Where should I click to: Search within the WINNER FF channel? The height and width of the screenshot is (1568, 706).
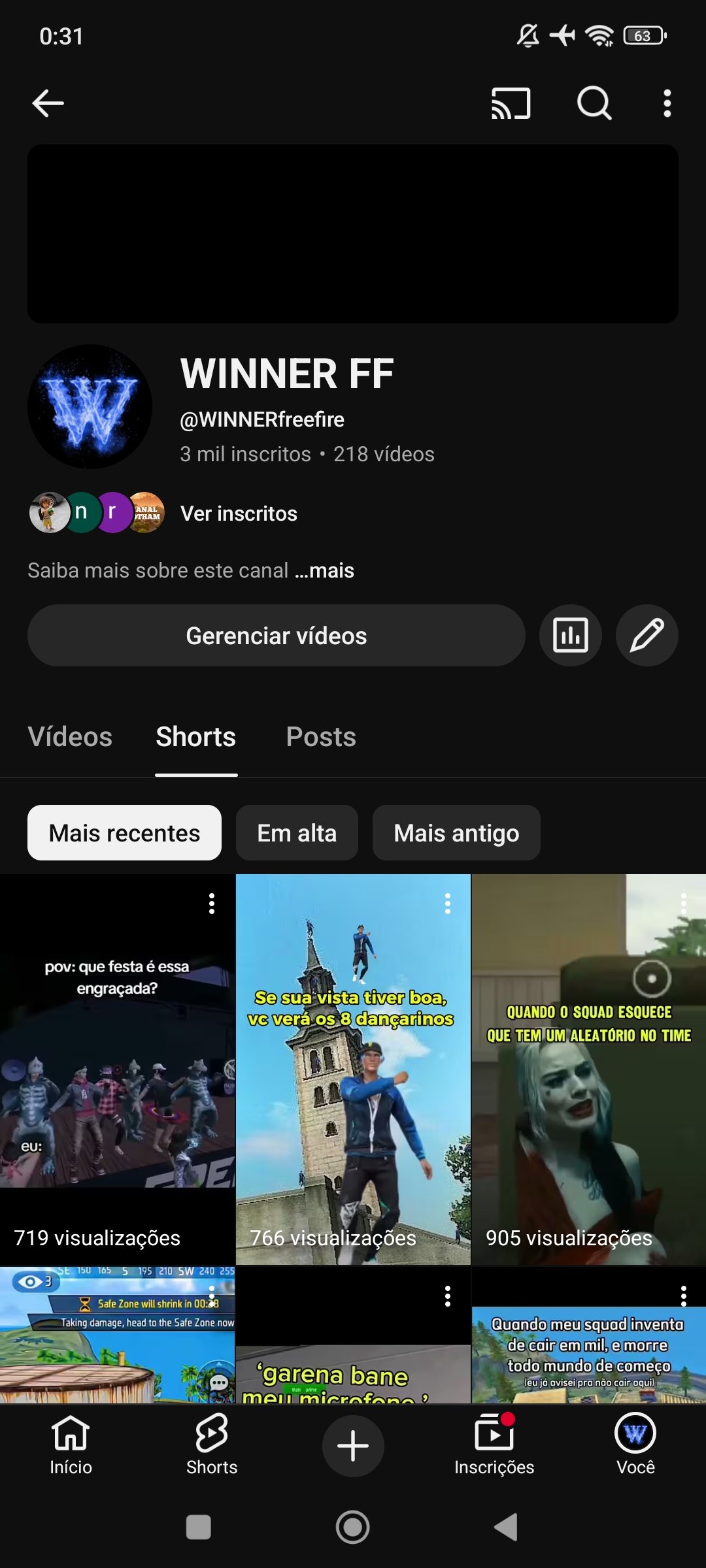pos(594,103)
